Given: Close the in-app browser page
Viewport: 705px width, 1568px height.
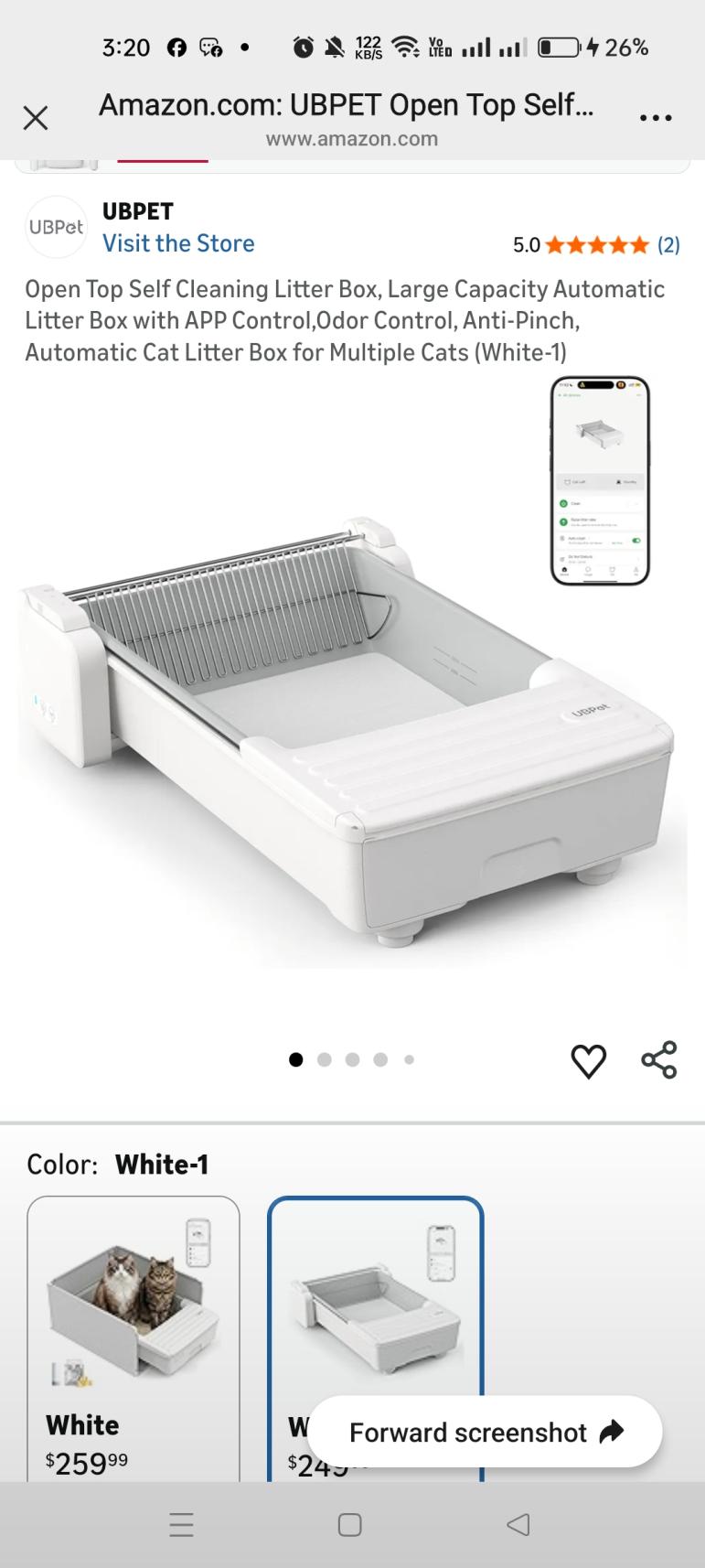Looking at the screenshot, I should 36,118.
